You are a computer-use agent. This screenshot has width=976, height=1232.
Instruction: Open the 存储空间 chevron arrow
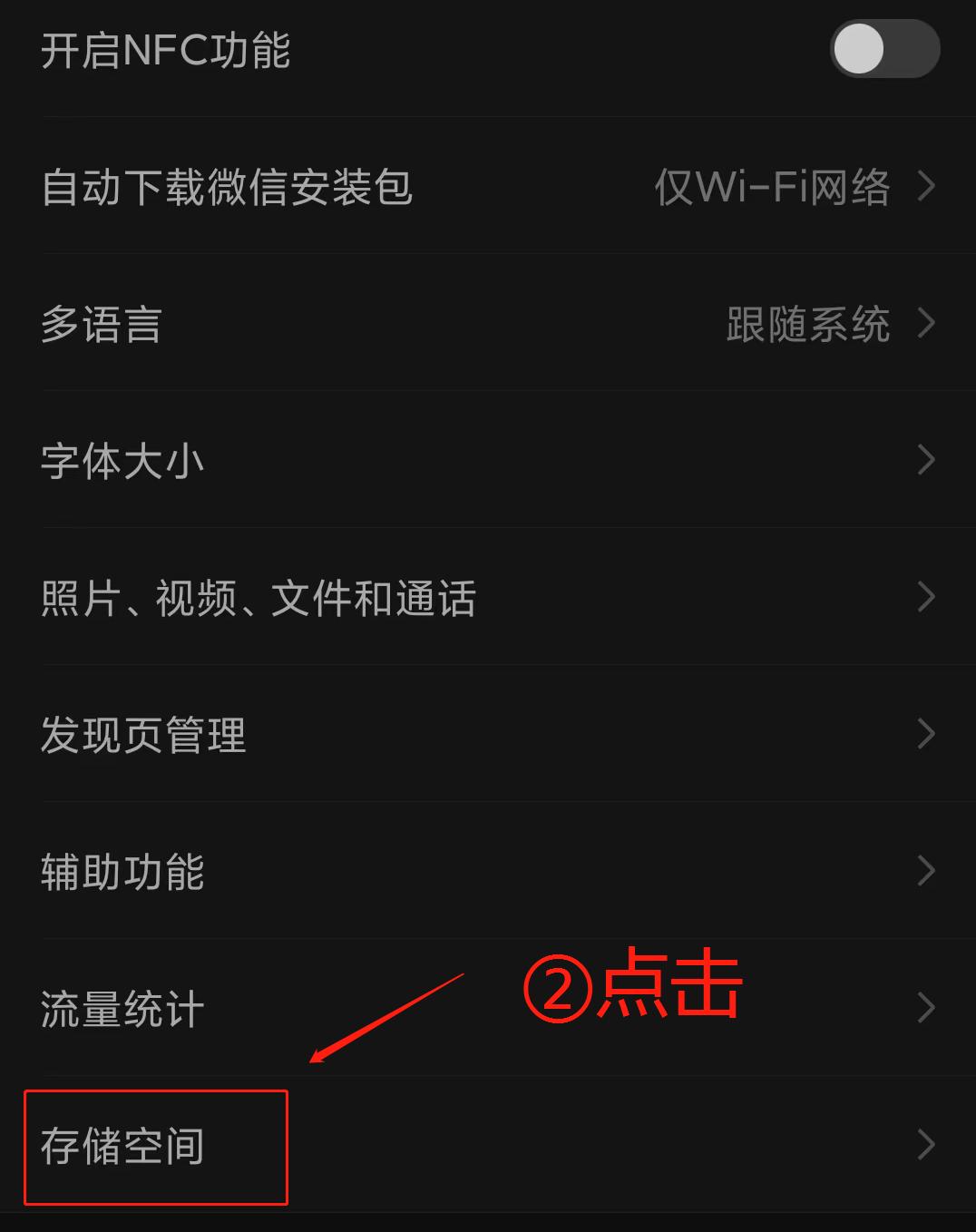(927, 1146)
